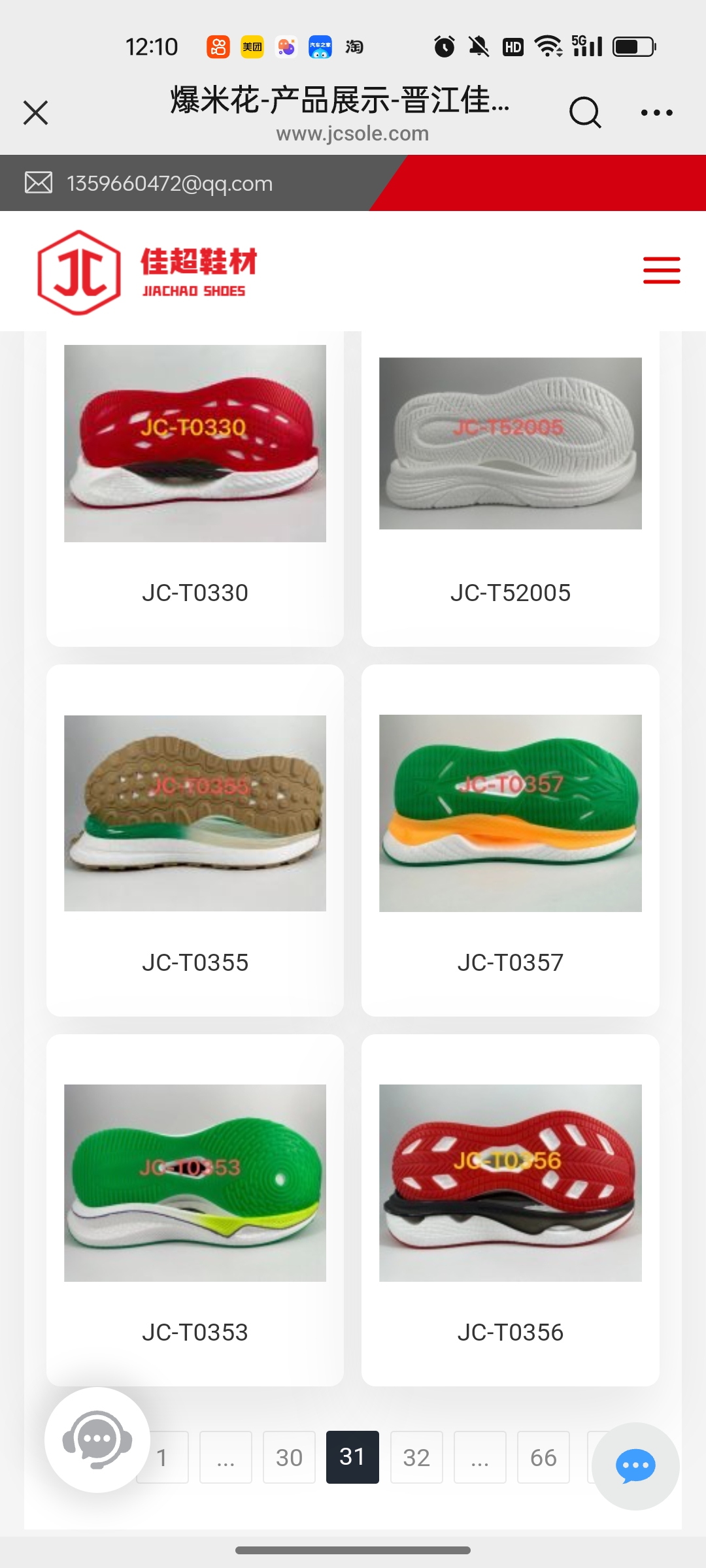Go to page 30
This screenshot has width=706, height=1568.
click(x=289, y=1458)
